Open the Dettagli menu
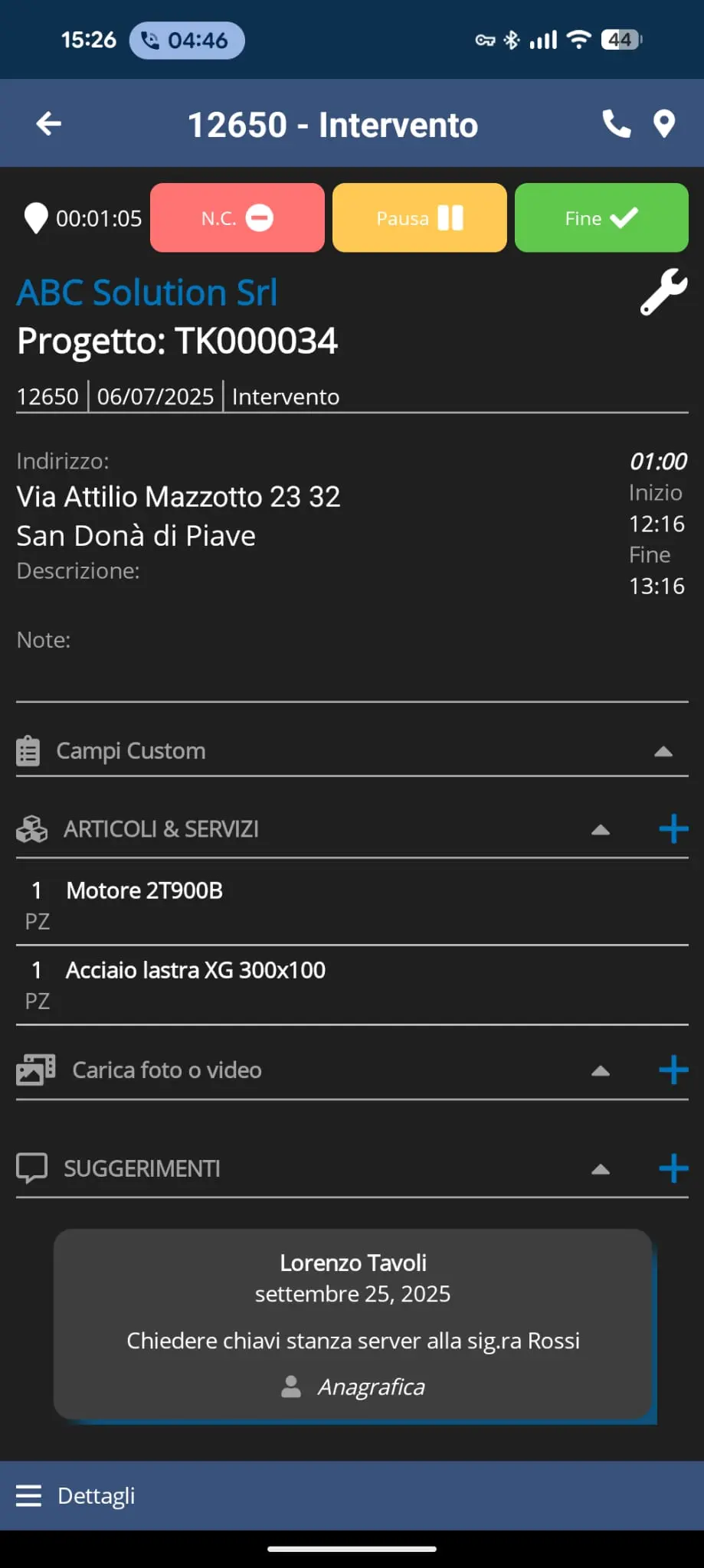Screen dimensions: 704x1568 [77, 1495]
